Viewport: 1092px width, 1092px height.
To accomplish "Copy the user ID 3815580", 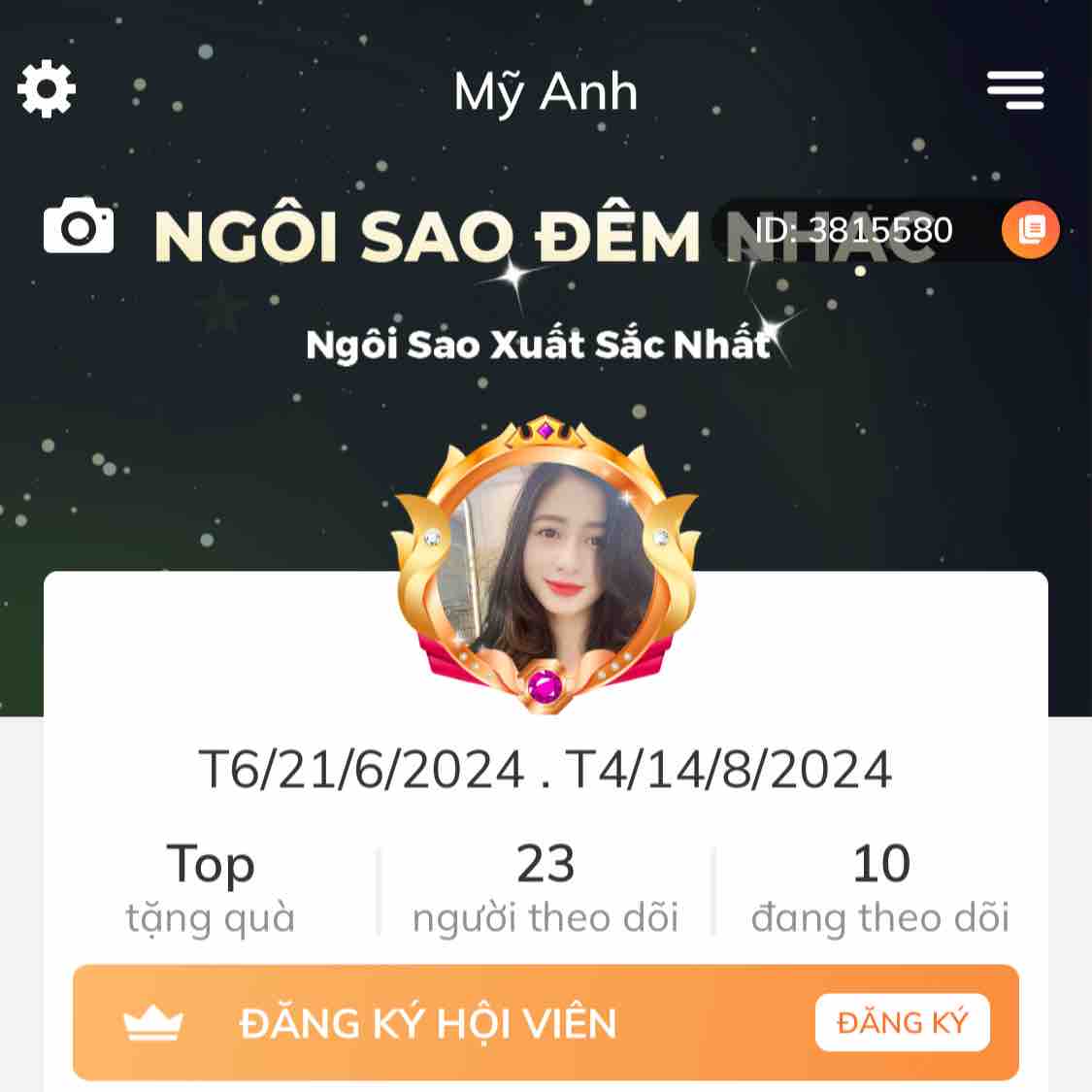I will 1030,230.
